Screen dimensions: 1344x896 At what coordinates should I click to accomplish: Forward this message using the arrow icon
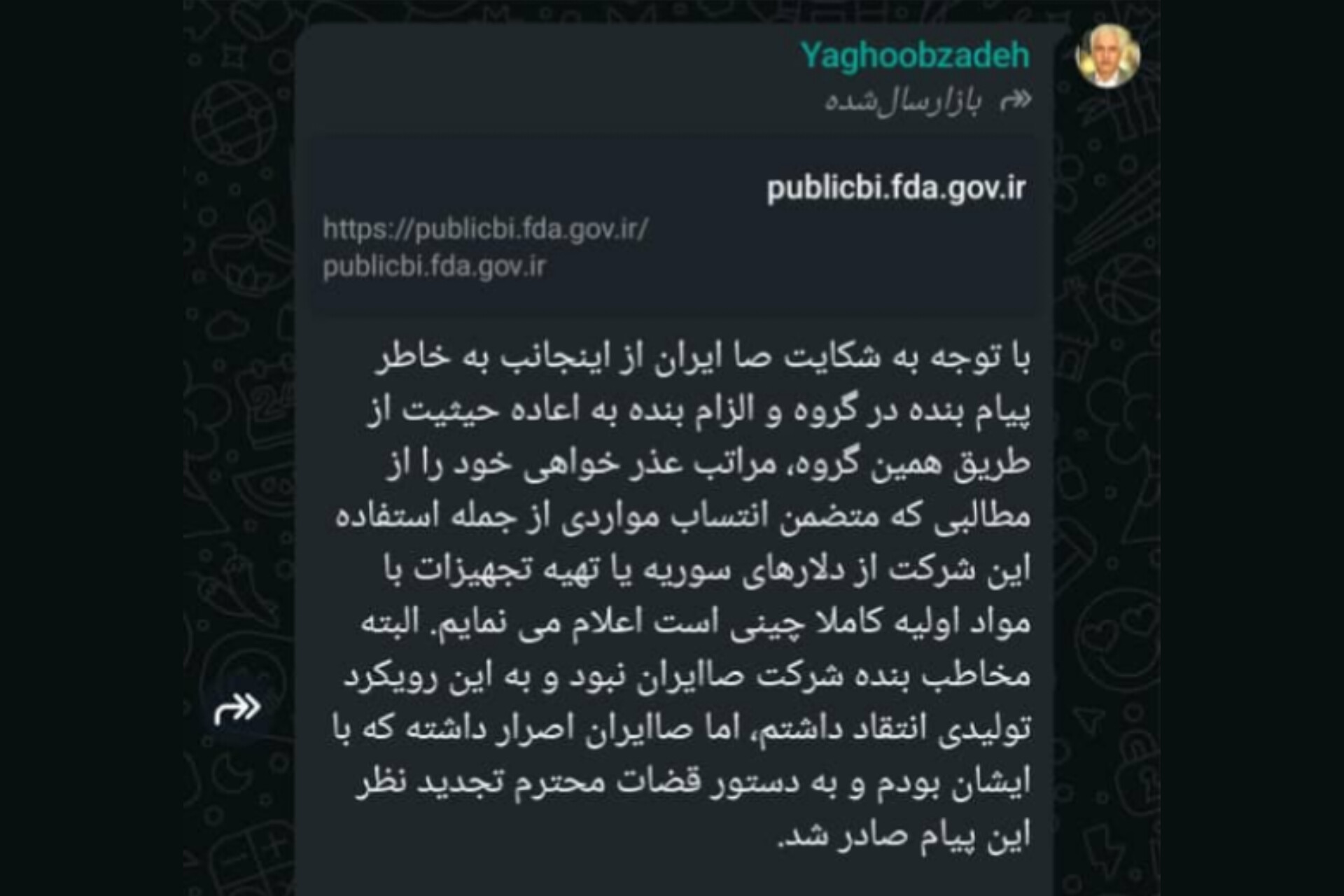tap(237, 709)
